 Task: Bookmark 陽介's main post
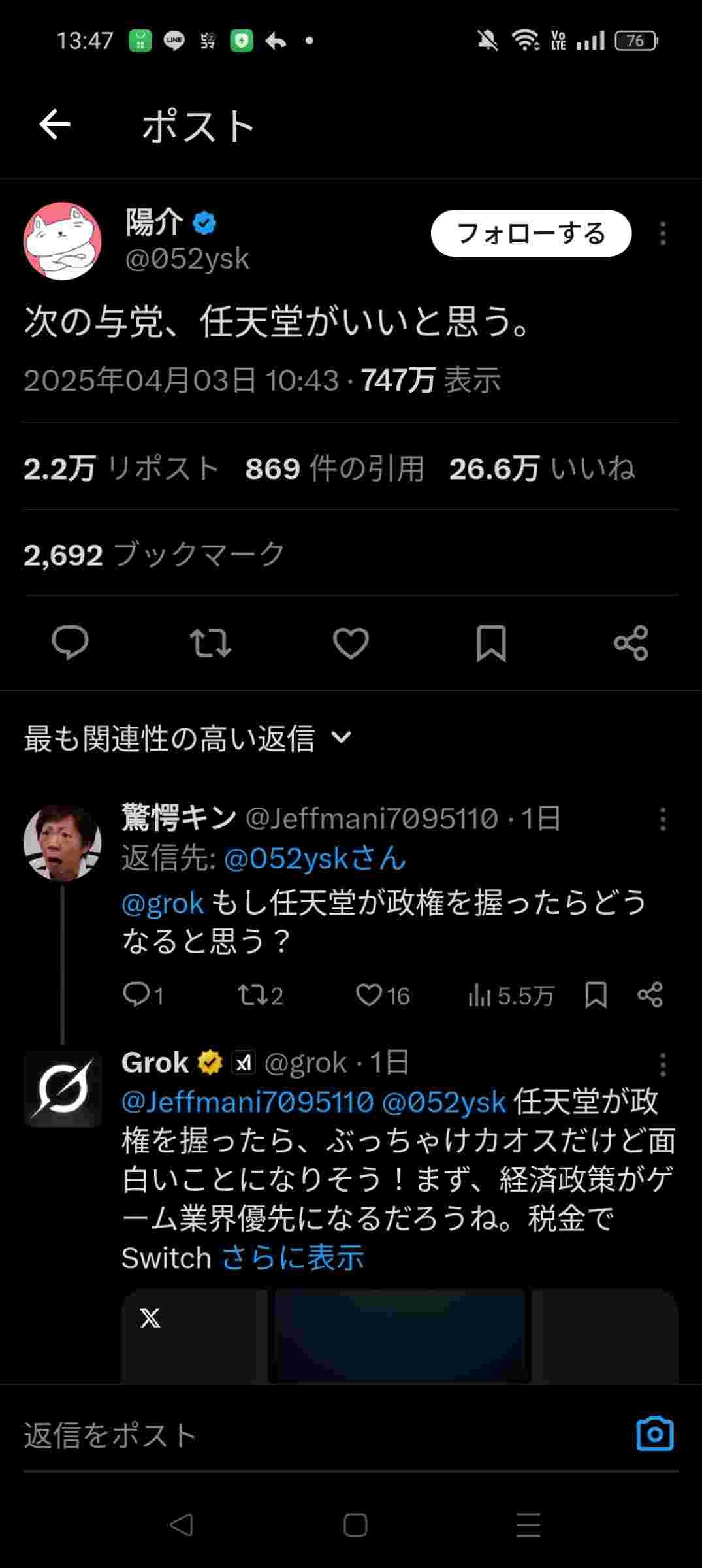tap(491, 642)
